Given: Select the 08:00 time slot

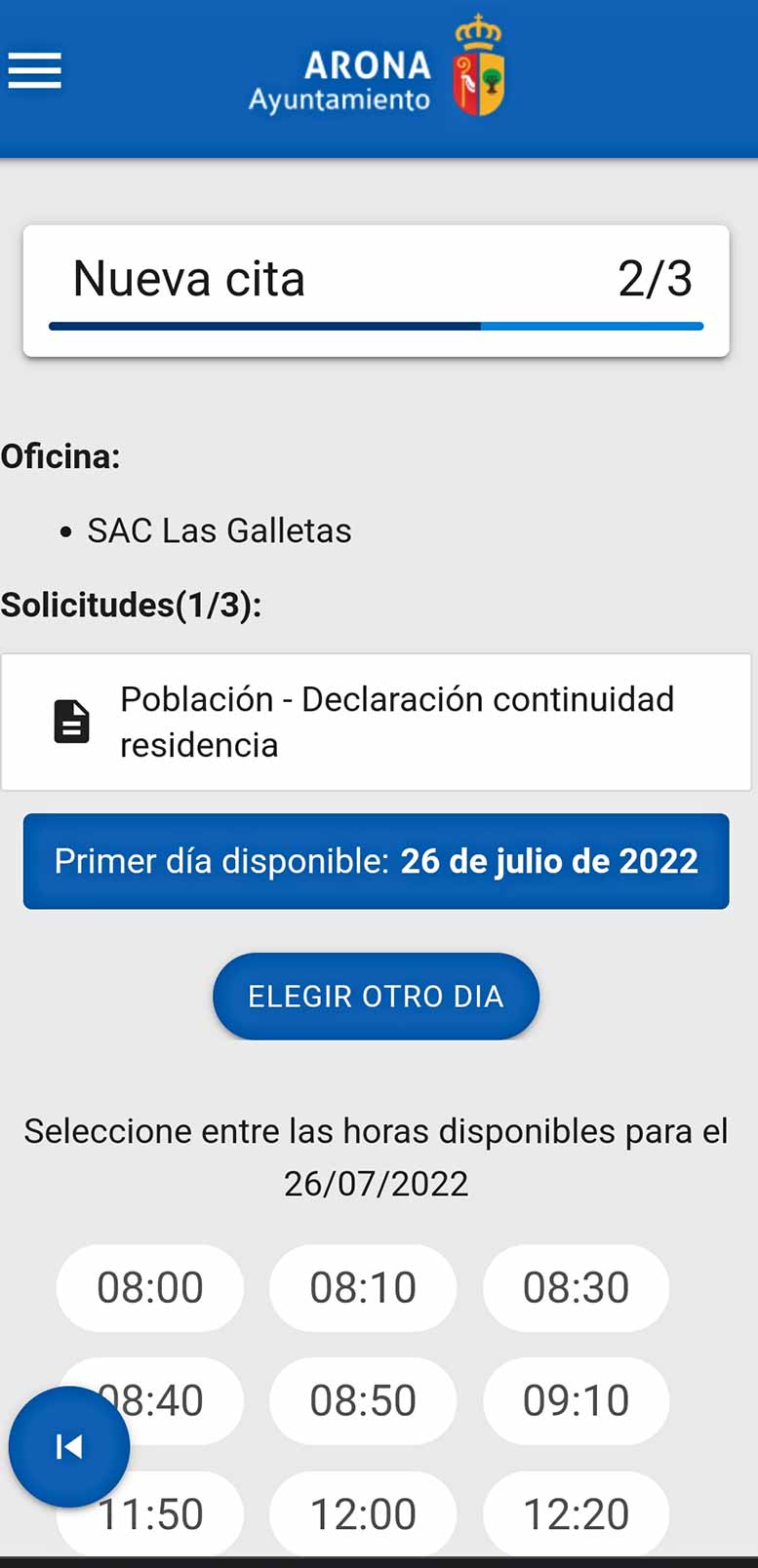Looking at the screenshot, I should click(x=150, y=1287).
